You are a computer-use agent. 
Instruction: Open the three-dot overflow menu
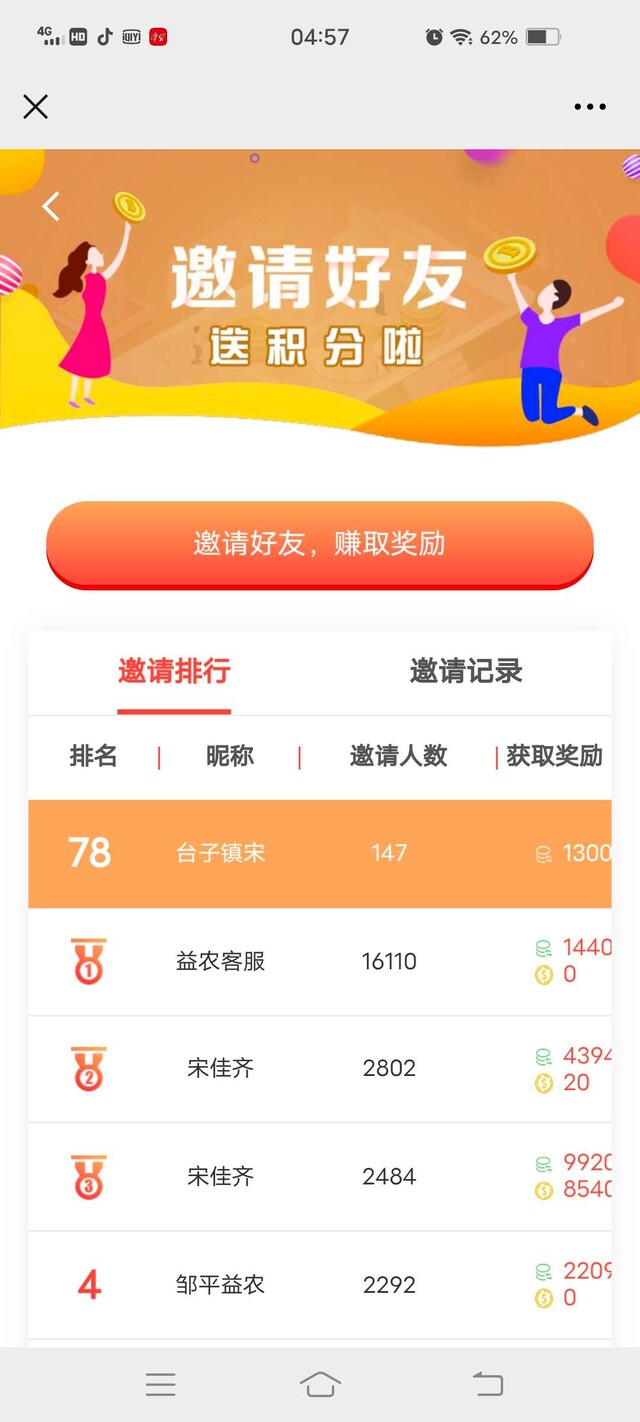click(x=590, y=107)
